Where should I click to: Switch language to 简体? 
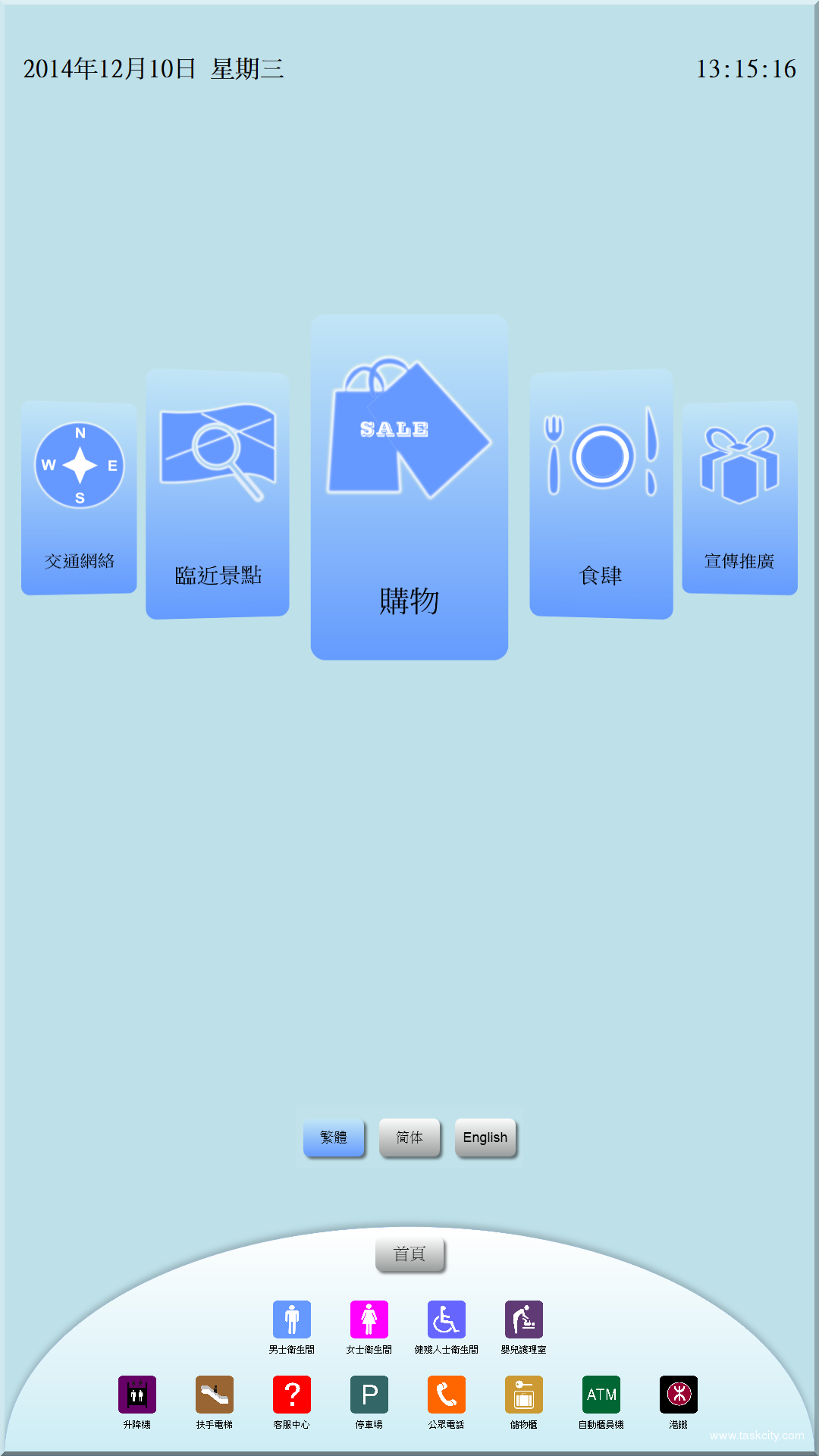[409, 1137]
